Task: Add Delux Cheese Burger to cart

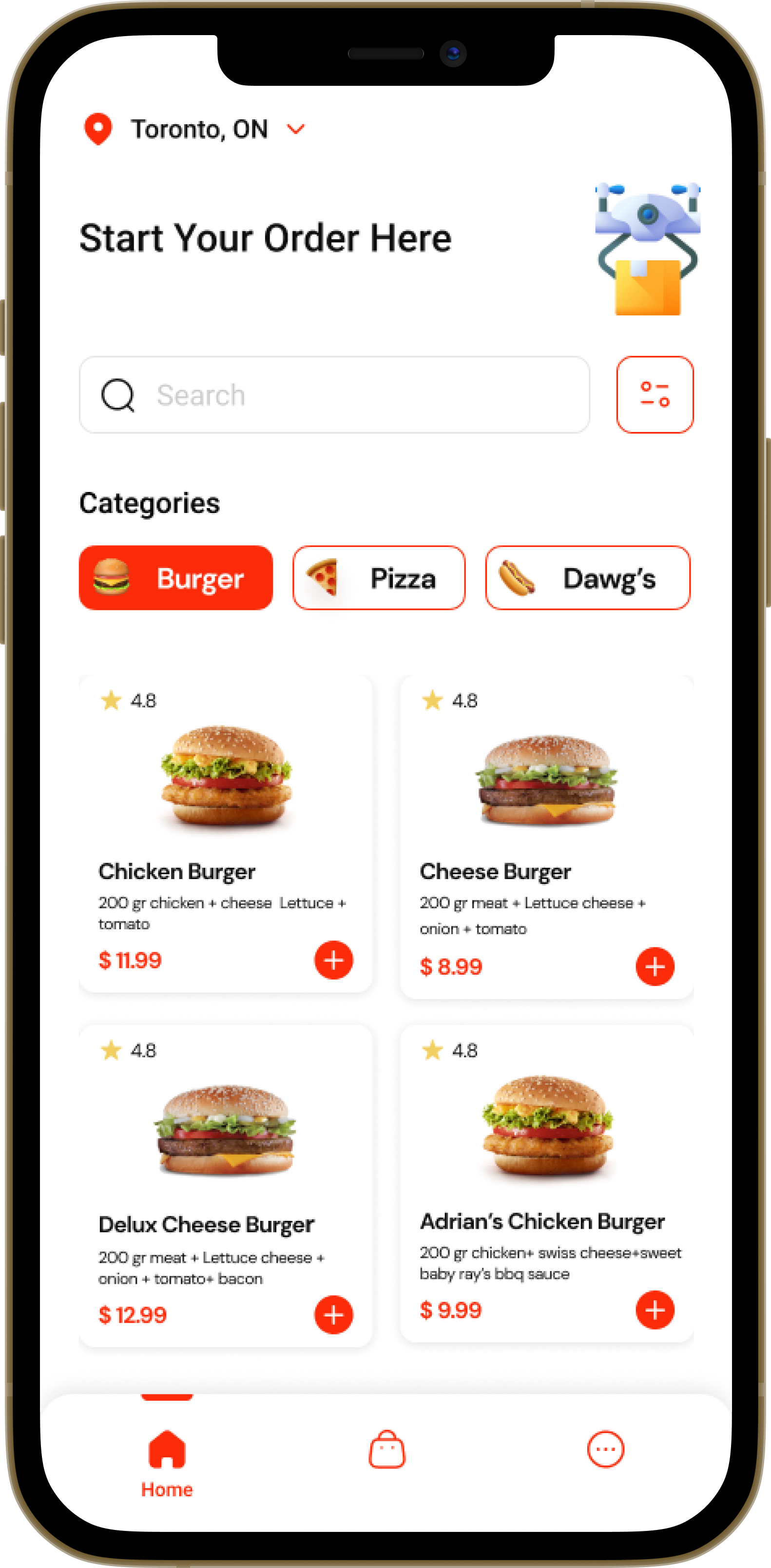Action: [x=333, y=1315]
